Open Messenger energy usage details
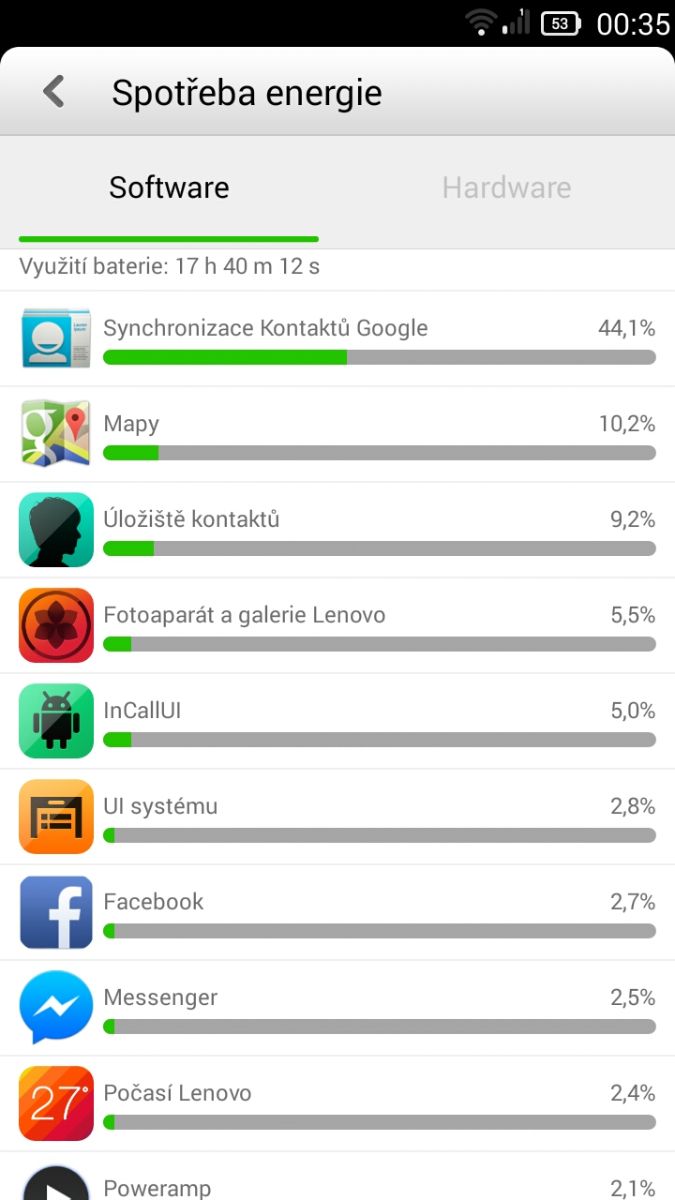675x1200 pixels. (x=337, y=1008)
